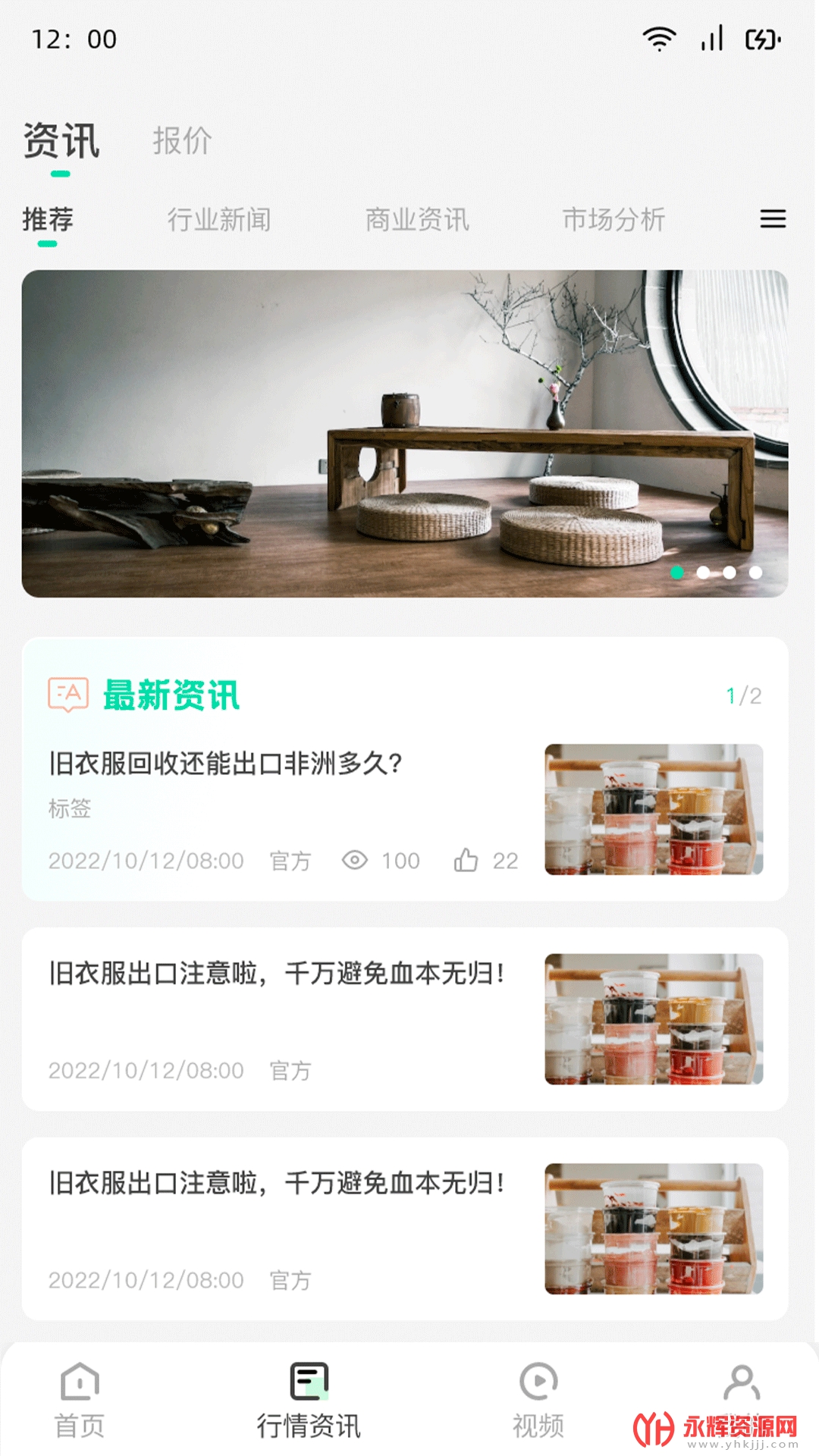Select the 资讯 top tab
Image resolution: width=819 pixels, height=1456 pixels.
coord(61,141)
